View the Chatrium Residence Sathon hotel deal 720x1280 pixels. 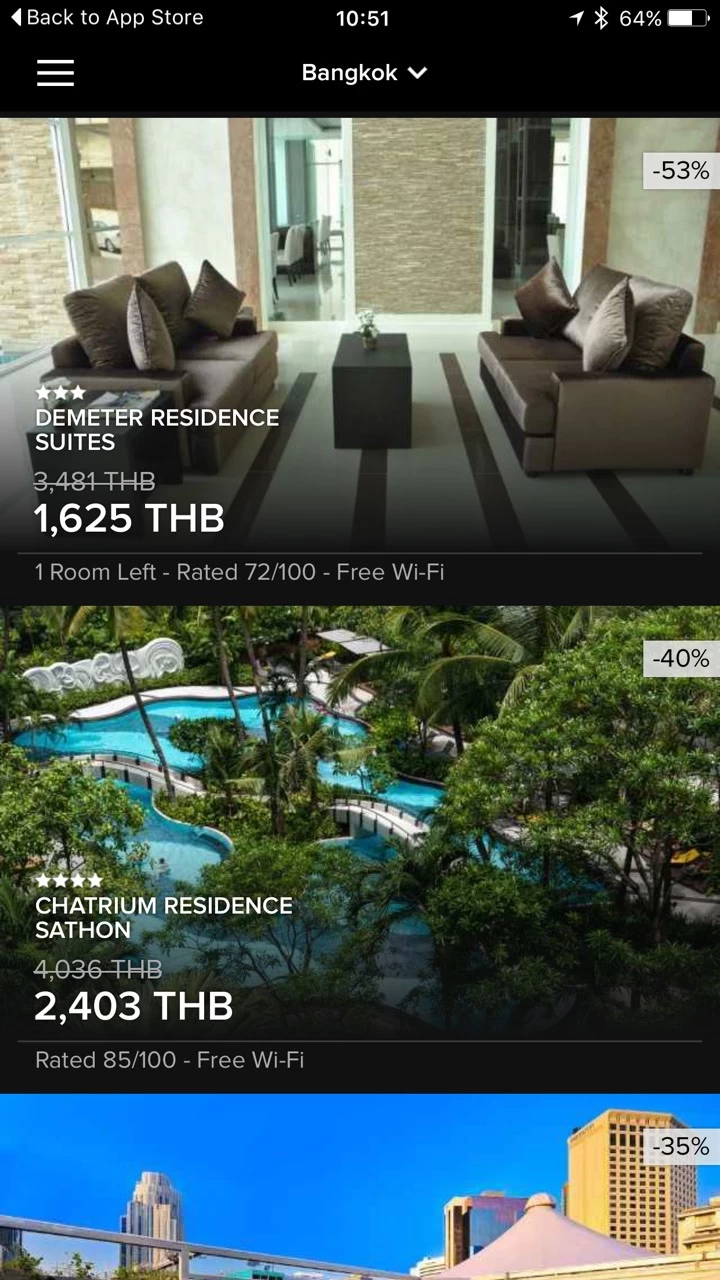[x=360, y=850]
